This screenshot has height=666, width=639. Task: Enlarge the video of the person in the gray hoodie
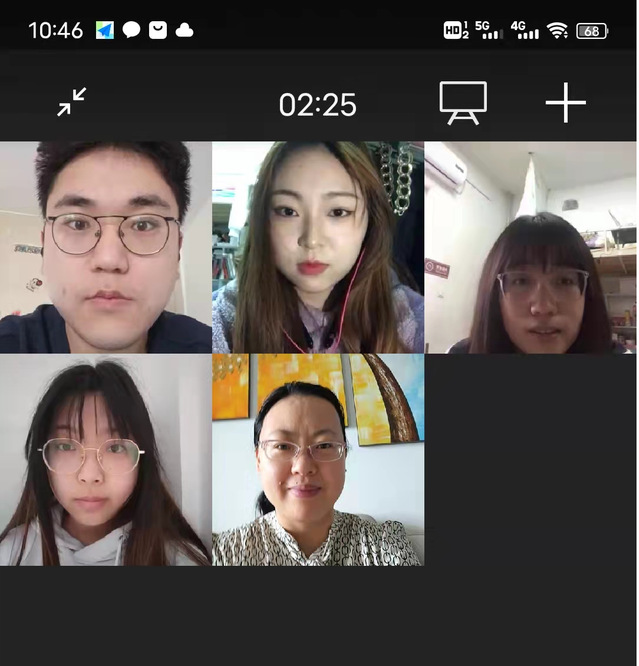(106, 460)
